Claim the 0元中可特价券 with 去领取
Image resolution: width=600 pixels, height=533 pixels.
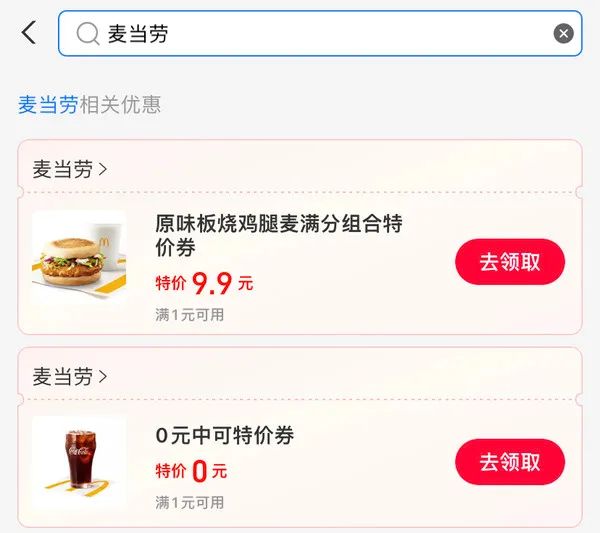pos(509,462)
